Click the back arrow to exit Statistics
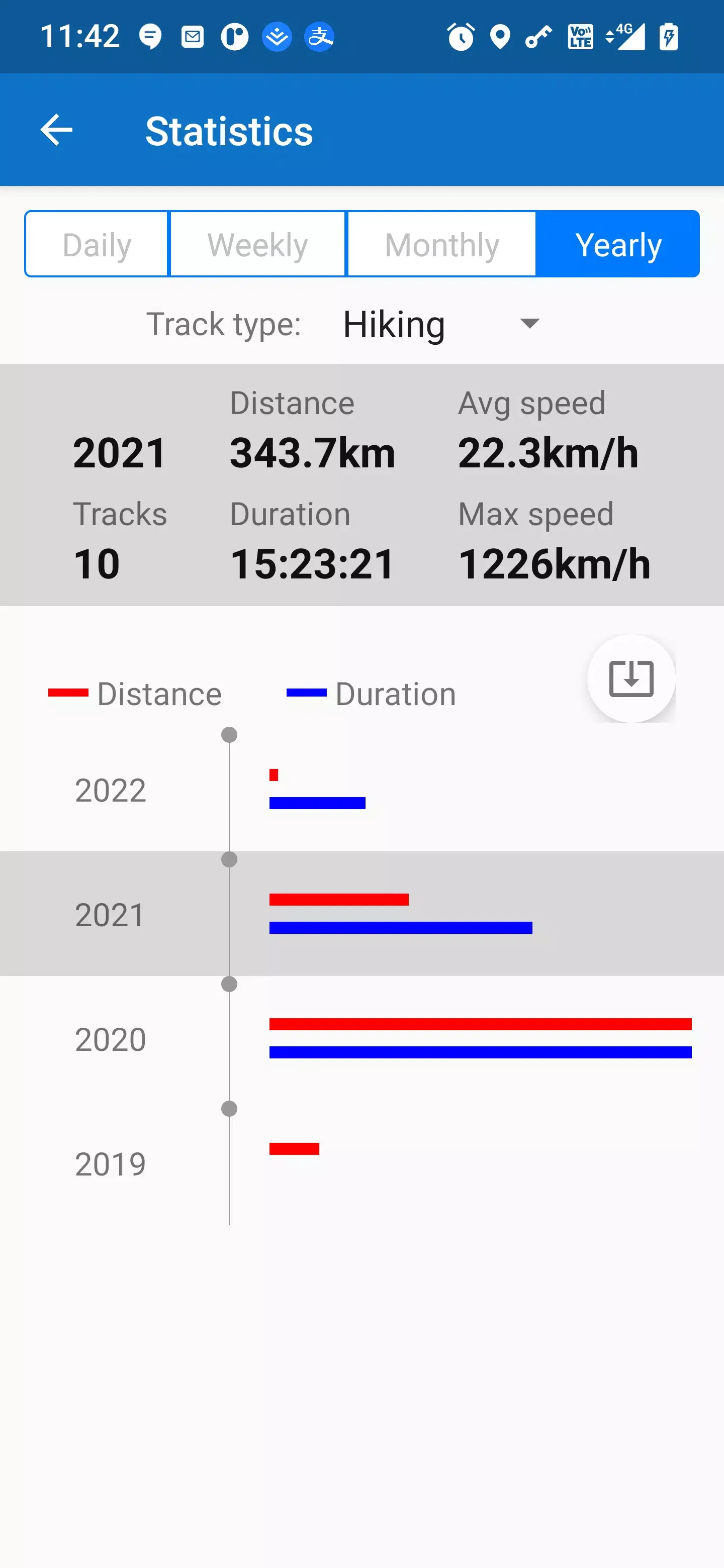This screenshot has width=724, height=1568. coord(57,130)
